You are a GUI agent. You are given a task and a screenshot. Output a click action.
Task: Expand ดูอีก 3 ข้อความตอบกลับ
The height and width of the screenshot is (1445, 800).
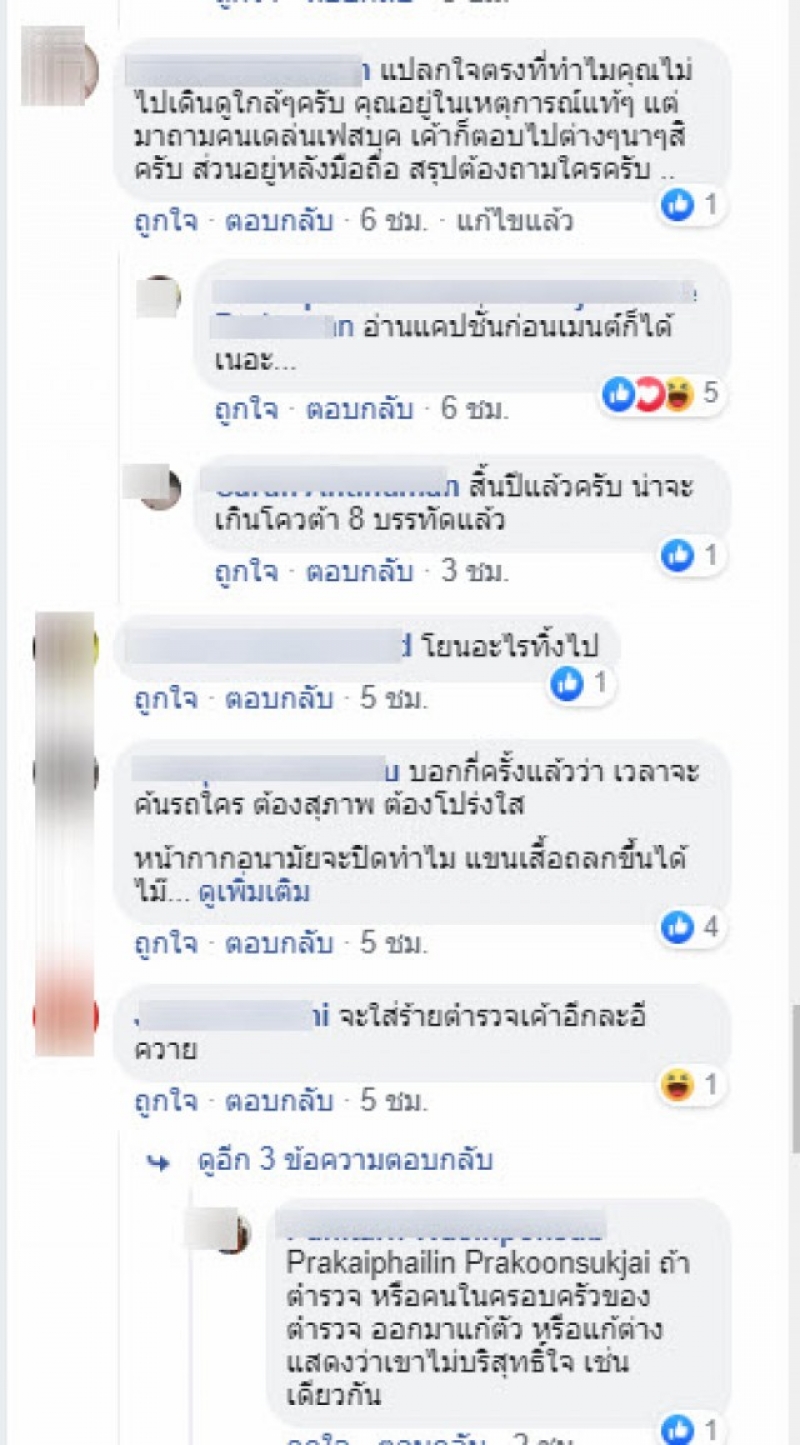click(345, 1161)
